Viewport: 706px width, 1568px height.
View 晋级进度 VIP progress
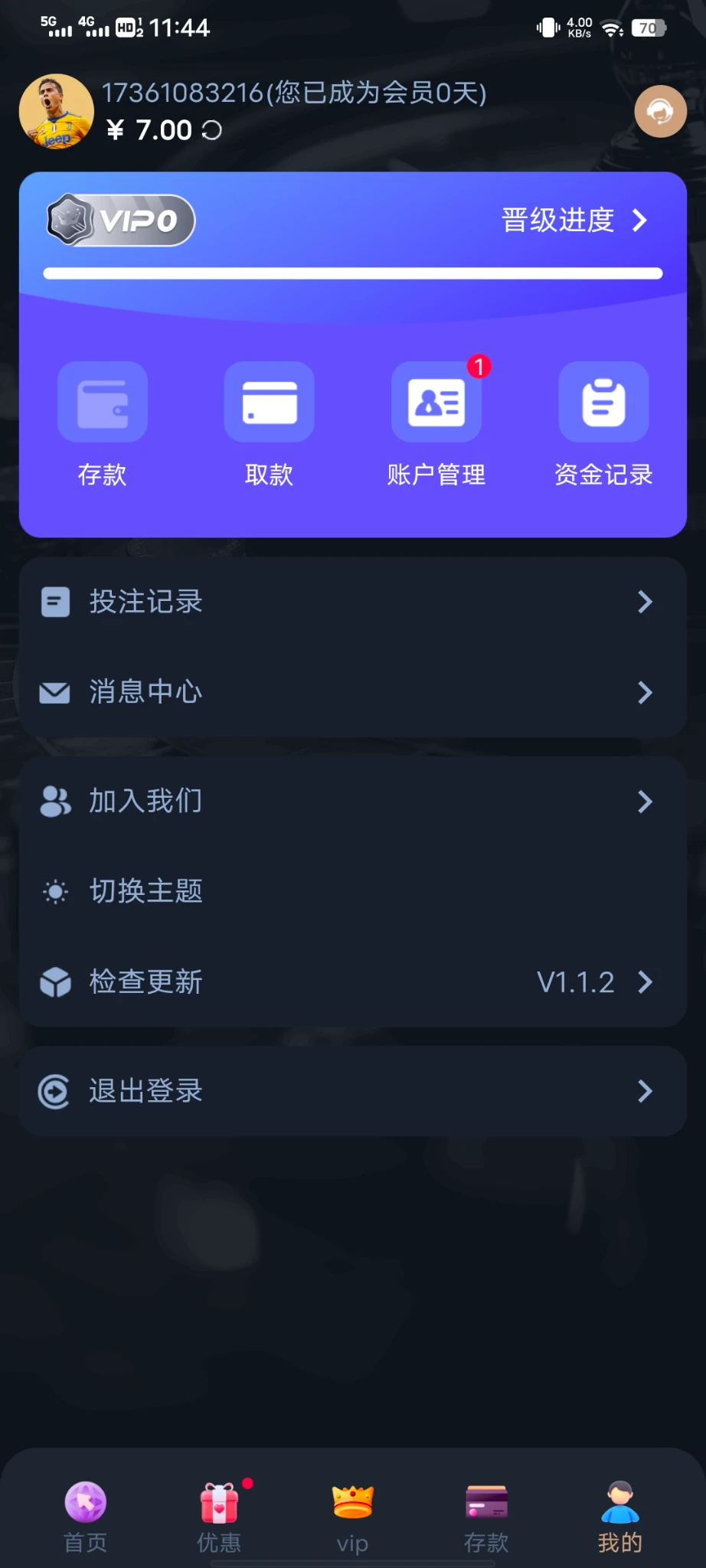pos(574,220)
